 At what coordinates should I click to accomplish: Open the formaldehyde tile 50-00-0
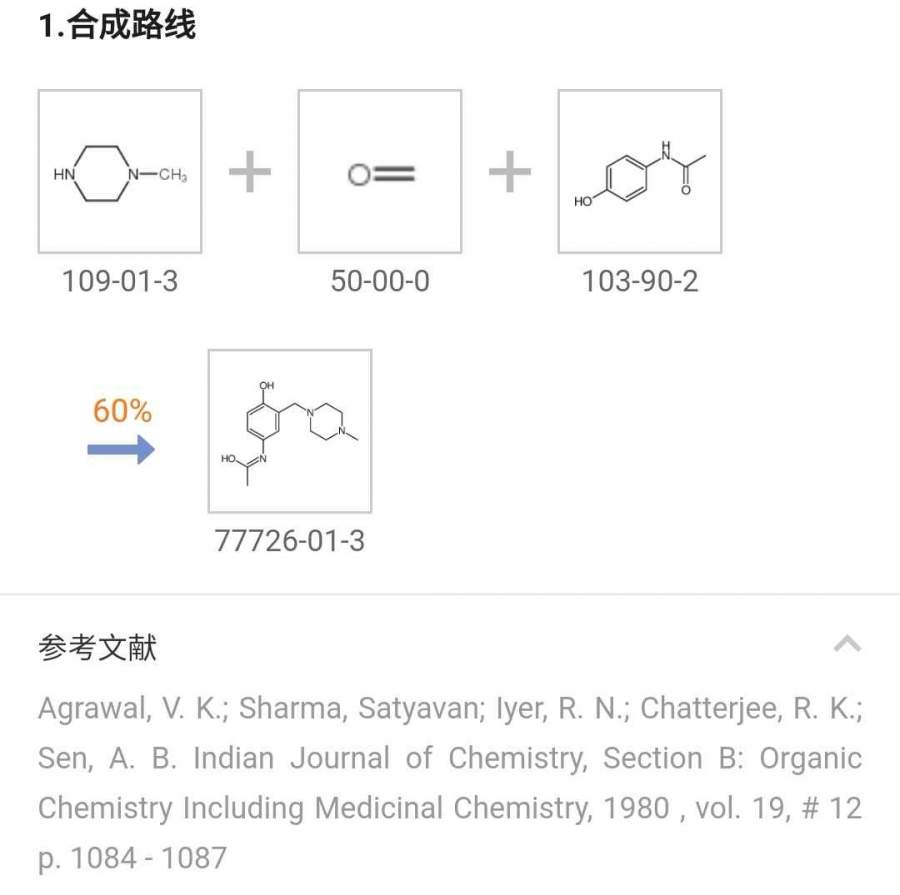tap(380, 172)
